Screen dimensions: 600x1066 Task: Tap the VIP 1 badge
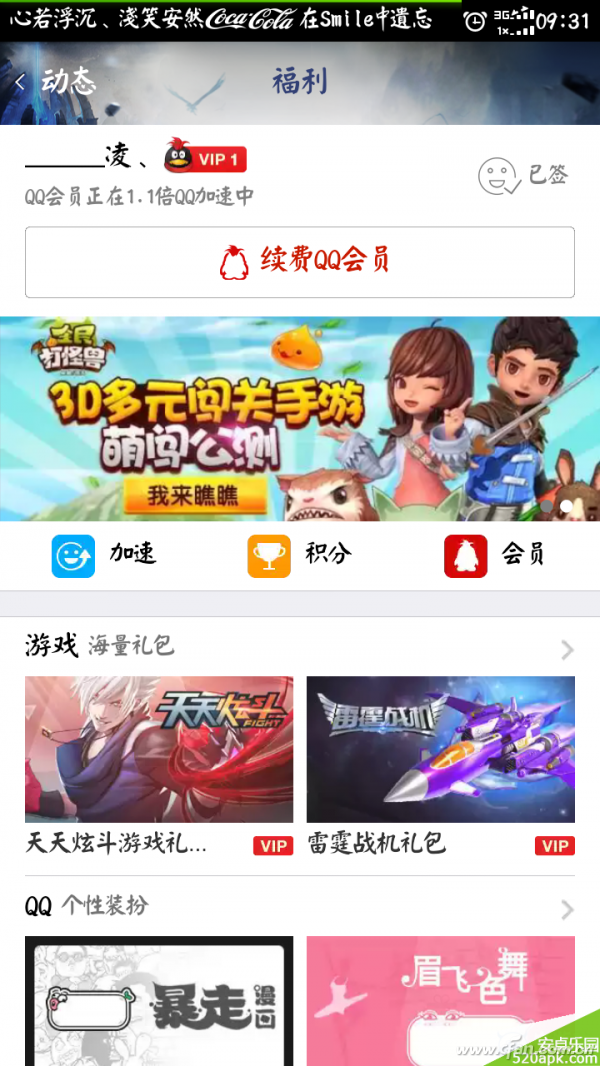tap(206, 158)
